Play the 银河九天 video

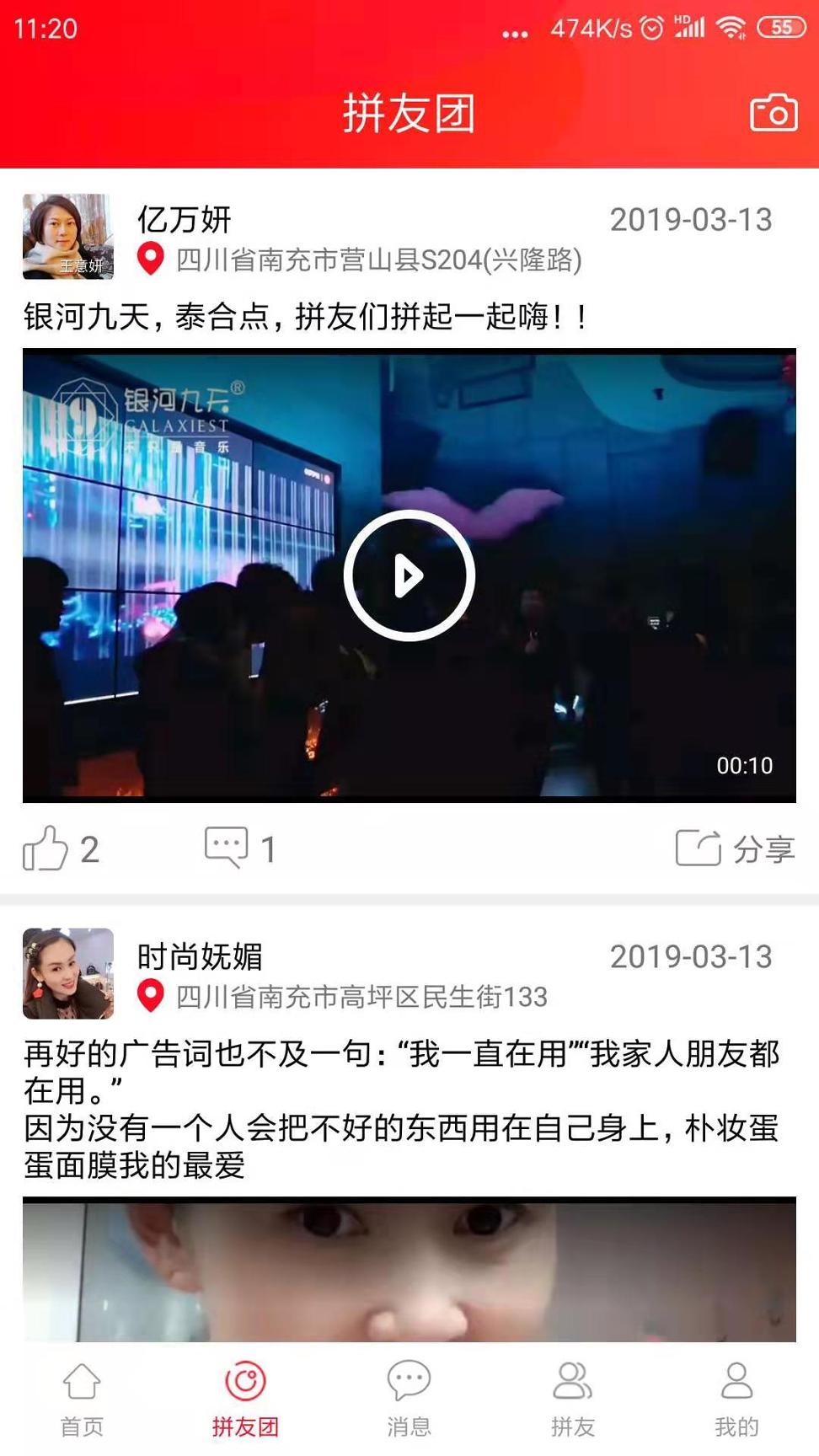409,575
